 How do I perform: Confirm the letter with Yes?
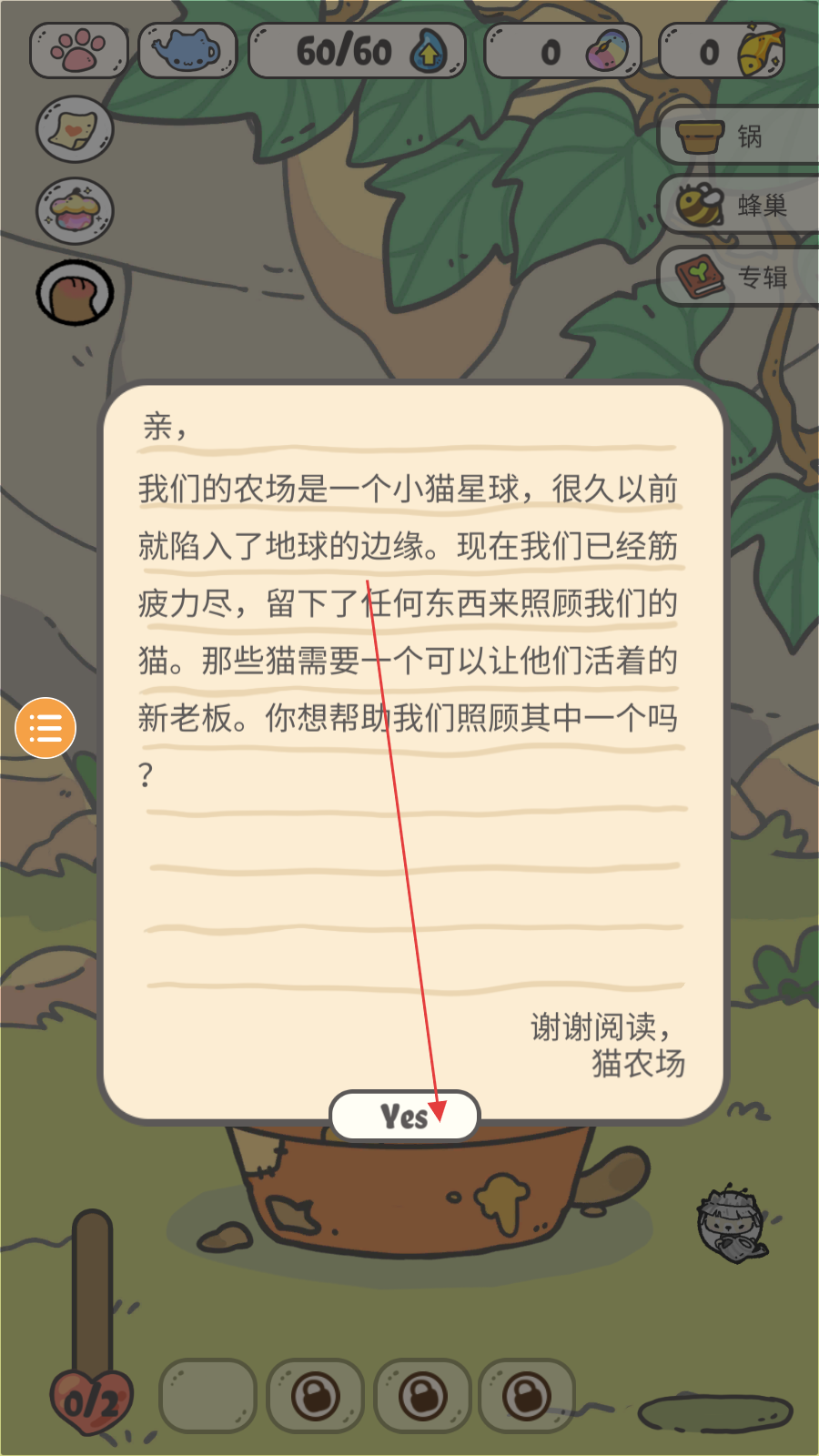pyautogui.click(x=404, y=1115)
